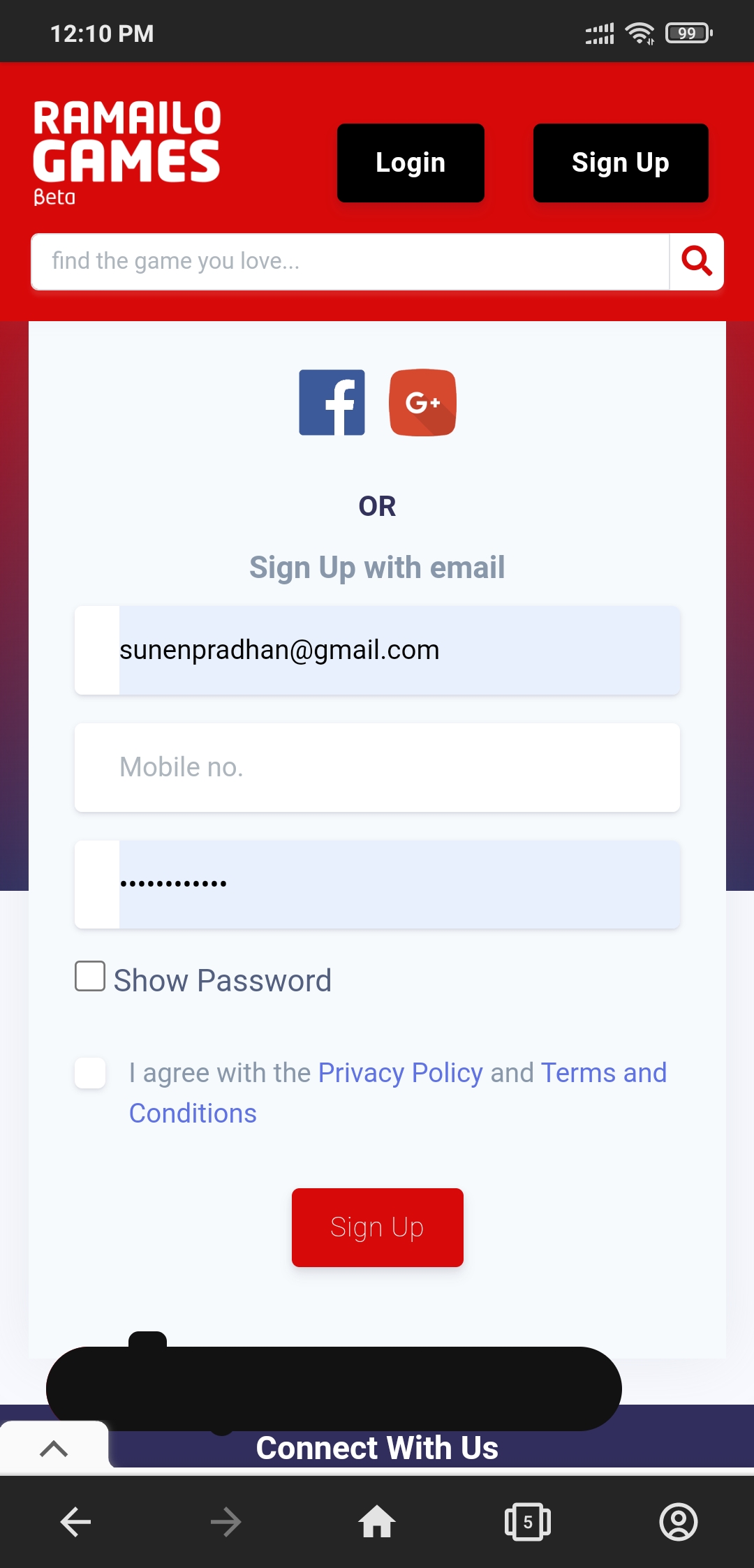Image resolution: width=754 pixels, height=1568 pixels.
Task: Tap the password field
Action: click(398, 884)
